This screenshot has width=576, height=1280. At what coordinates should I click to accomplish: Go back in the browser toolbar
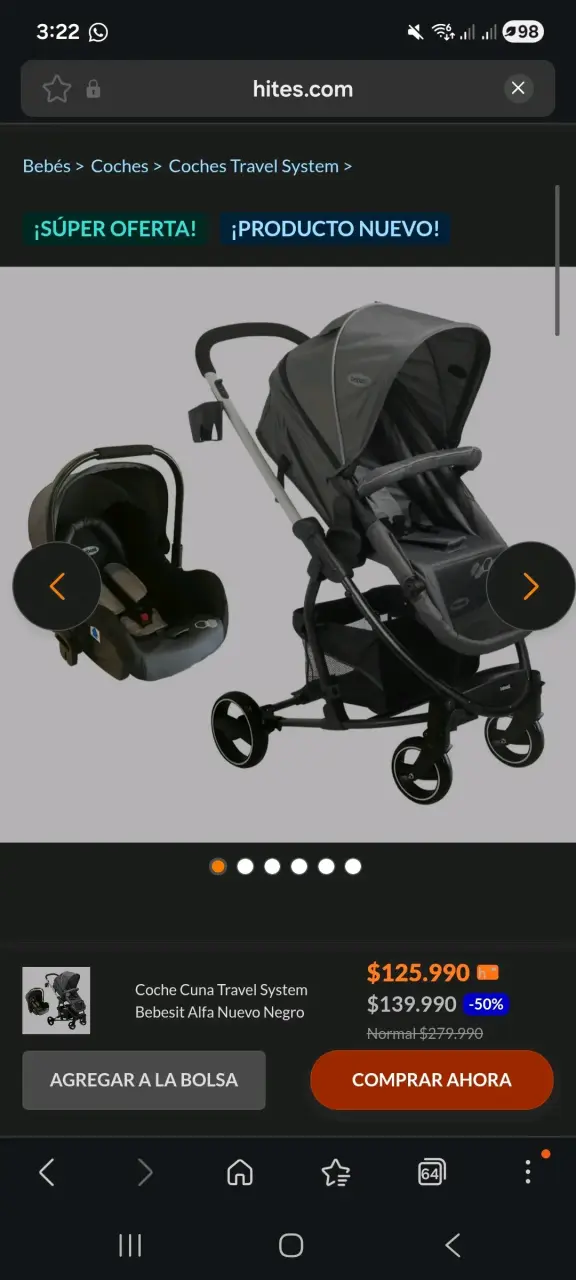pyautogui.click(x=47, y=1172)
